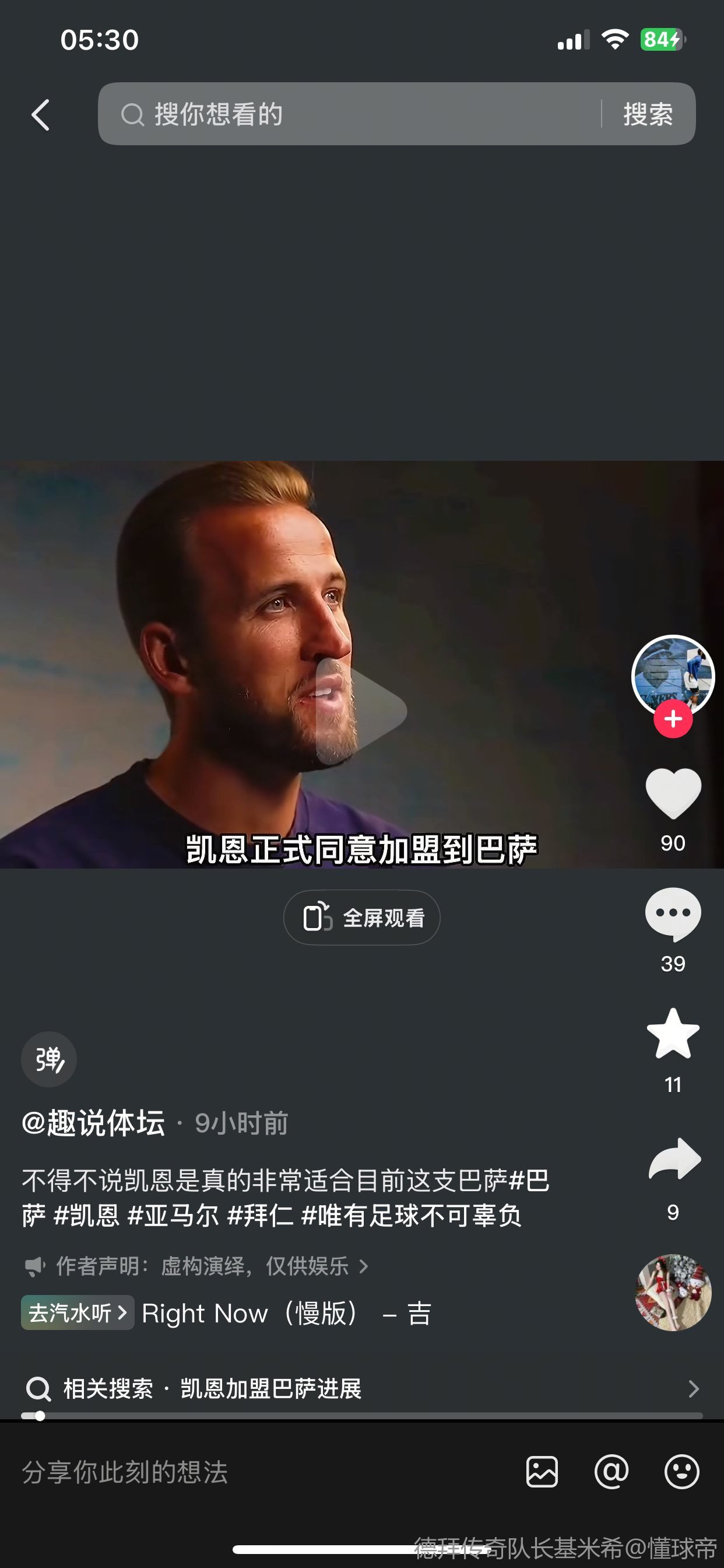Play the paused video
The height and width of the screenshot is (1568, 724).
pos(361,710)
